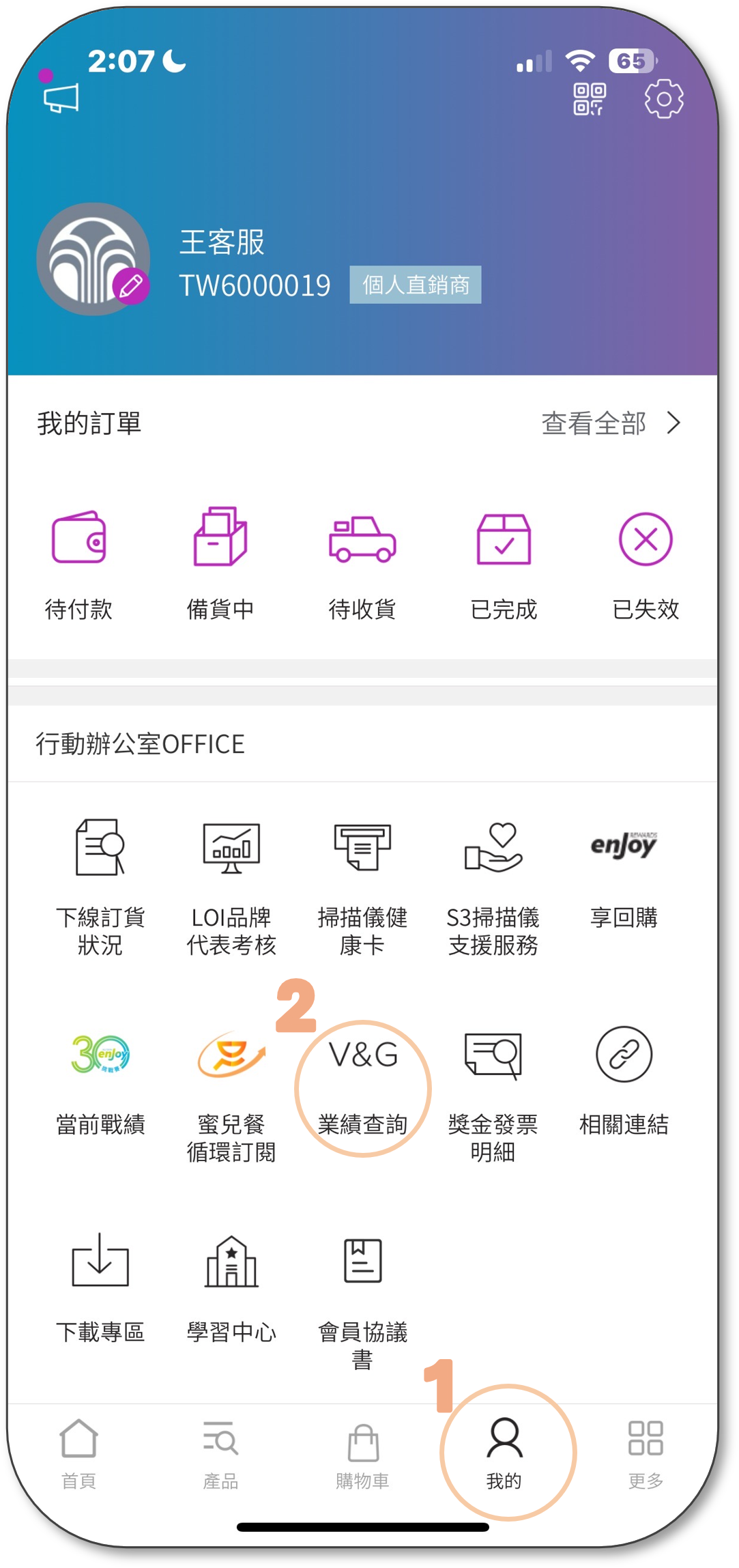Open the settings gear icon
This screenshot has width=739, height=1568.
click(663, 100)
